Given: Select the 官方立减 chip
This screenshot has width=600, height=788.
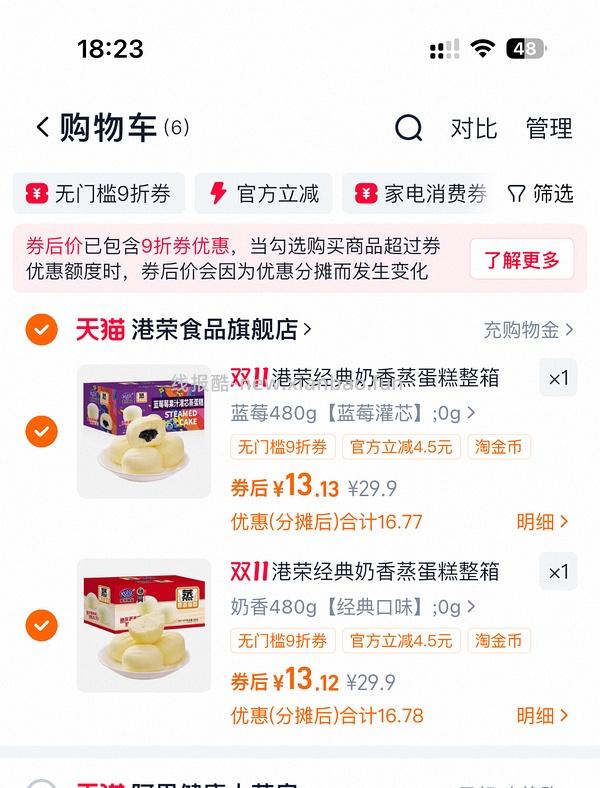Looking at the screenshot, I should [264, 193].
